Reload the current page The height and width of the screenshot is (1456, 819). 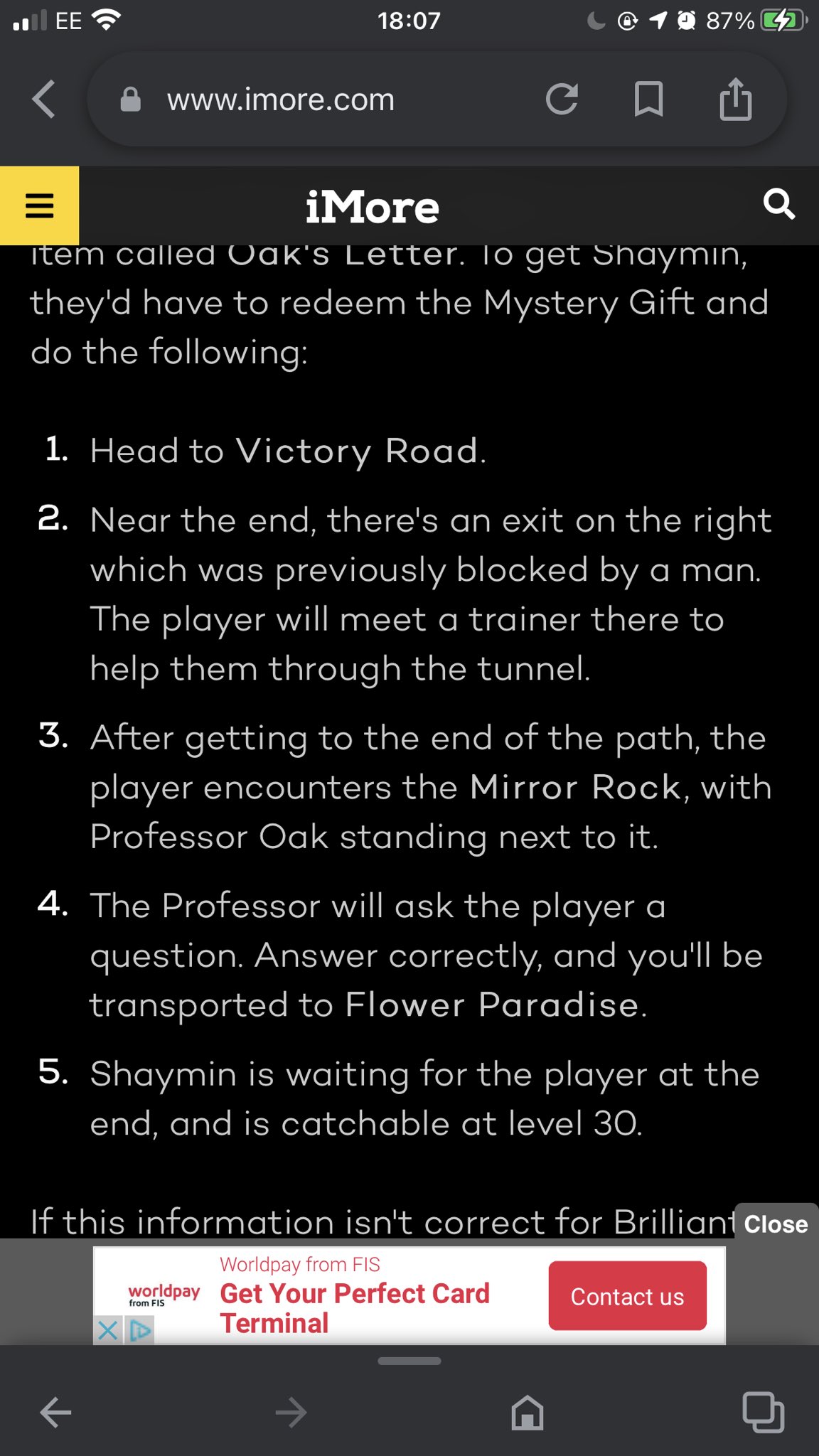[562, 99]
